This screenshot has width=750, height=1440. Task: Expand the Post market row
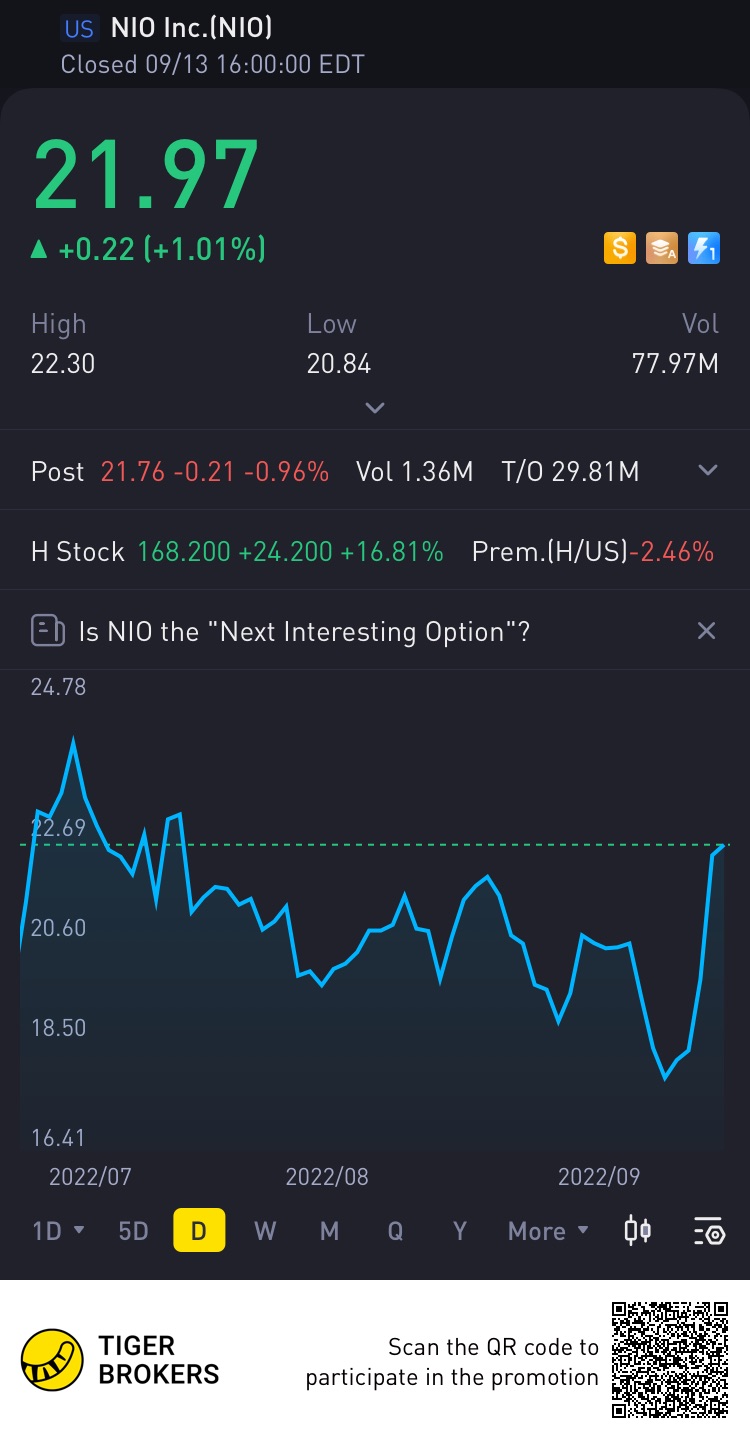pyautogui.click(x=708, y=471)
